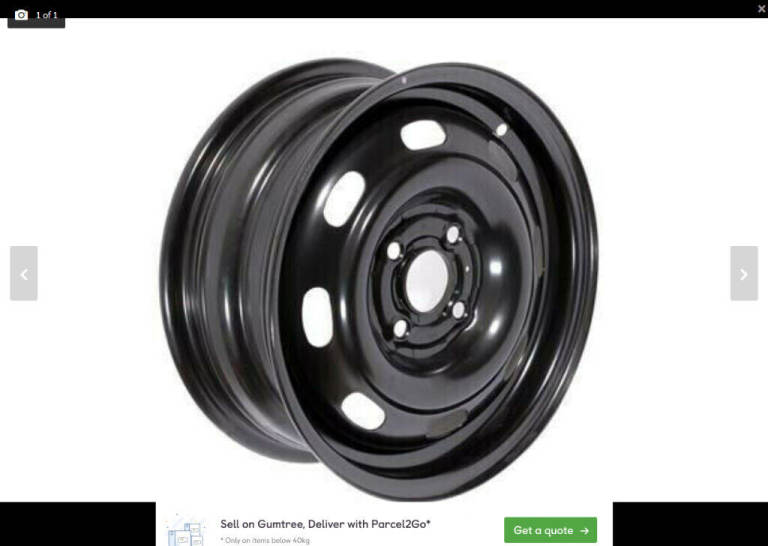Close the image viewer
768x546 pixels.
coord(761,8)
